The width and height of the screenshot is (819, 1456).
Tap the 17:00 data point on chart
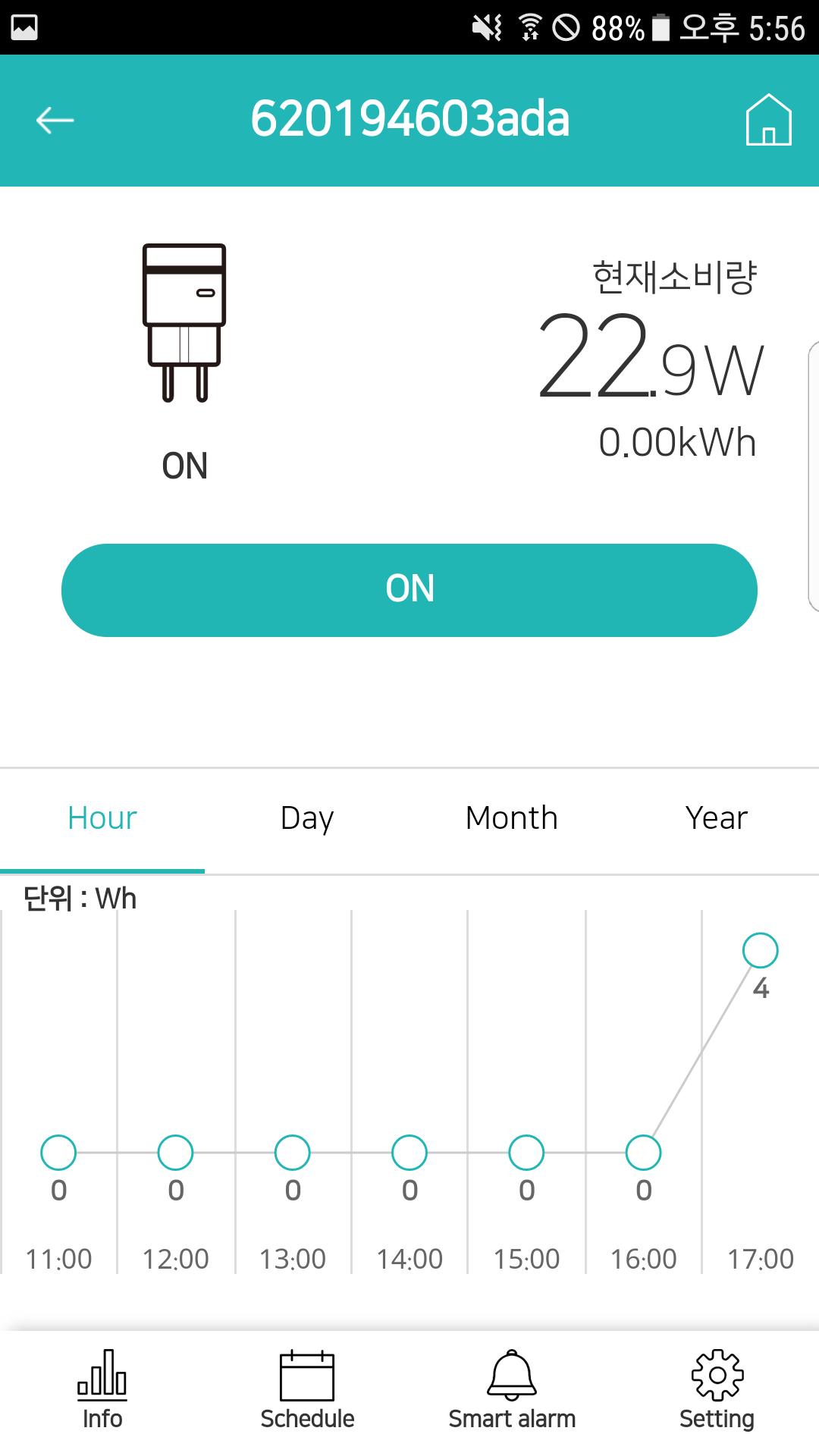click(761, 951)
